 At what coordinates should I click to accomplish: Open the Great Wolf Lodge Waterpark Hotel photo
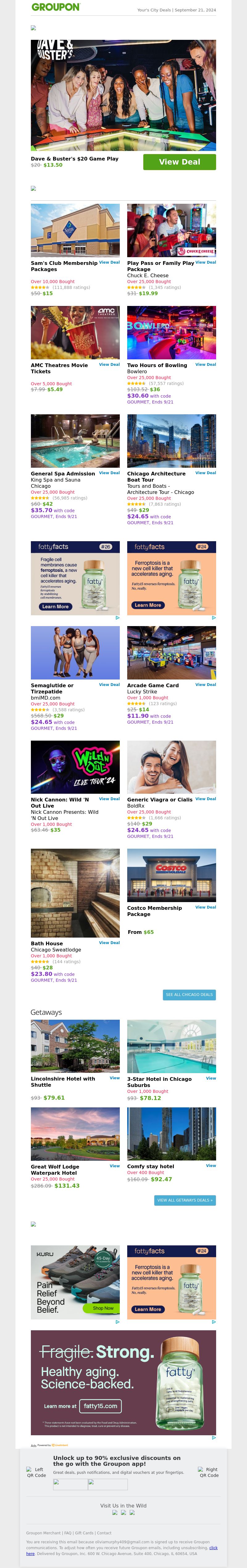tap(75, 1134)
